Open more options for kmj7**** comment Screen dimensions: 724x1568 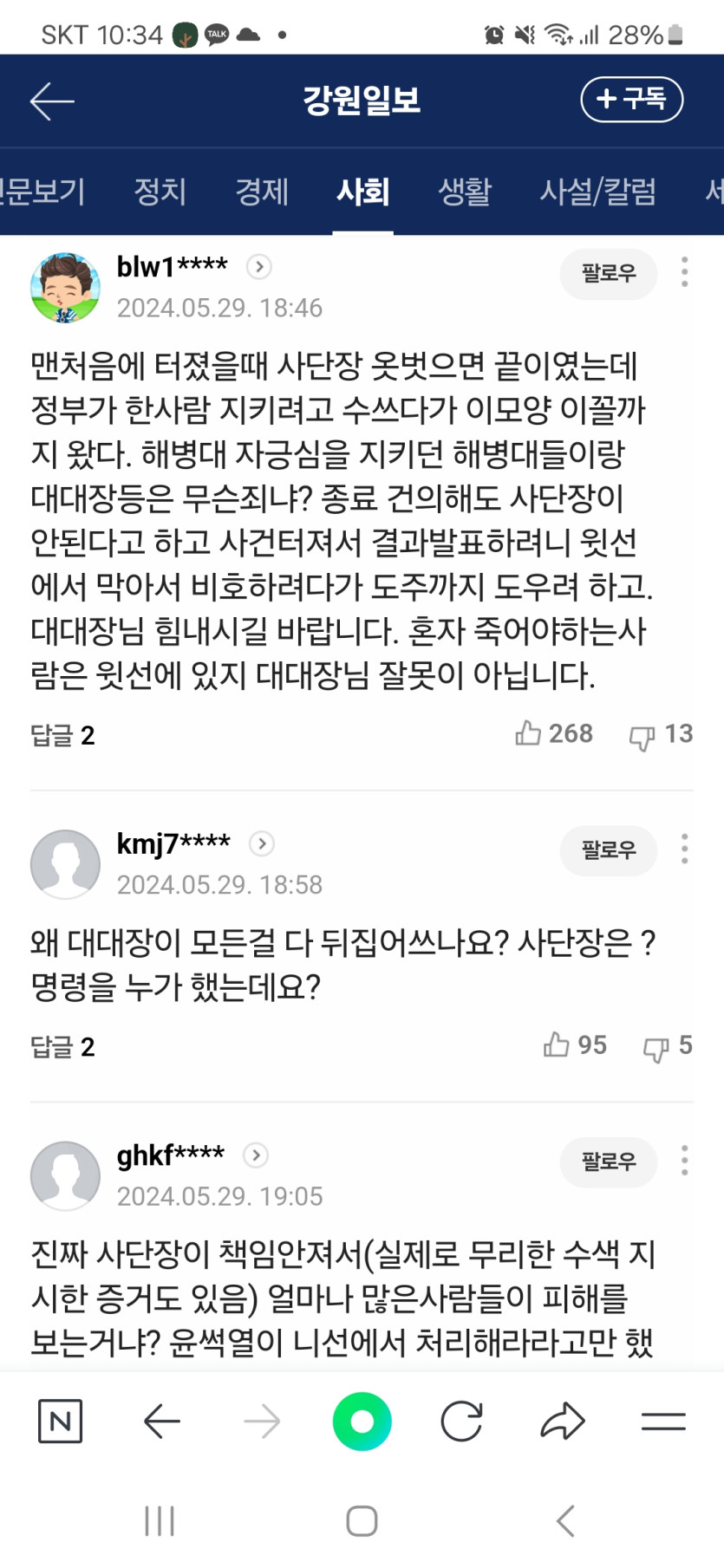click(685, 849)
